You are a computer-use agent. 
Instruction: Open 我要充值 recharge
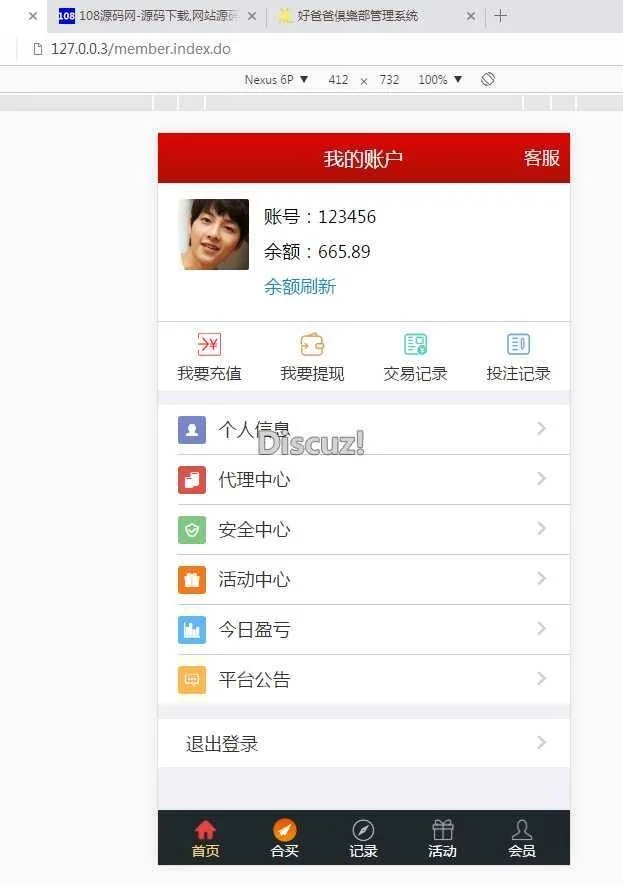(x=209, y=357)
